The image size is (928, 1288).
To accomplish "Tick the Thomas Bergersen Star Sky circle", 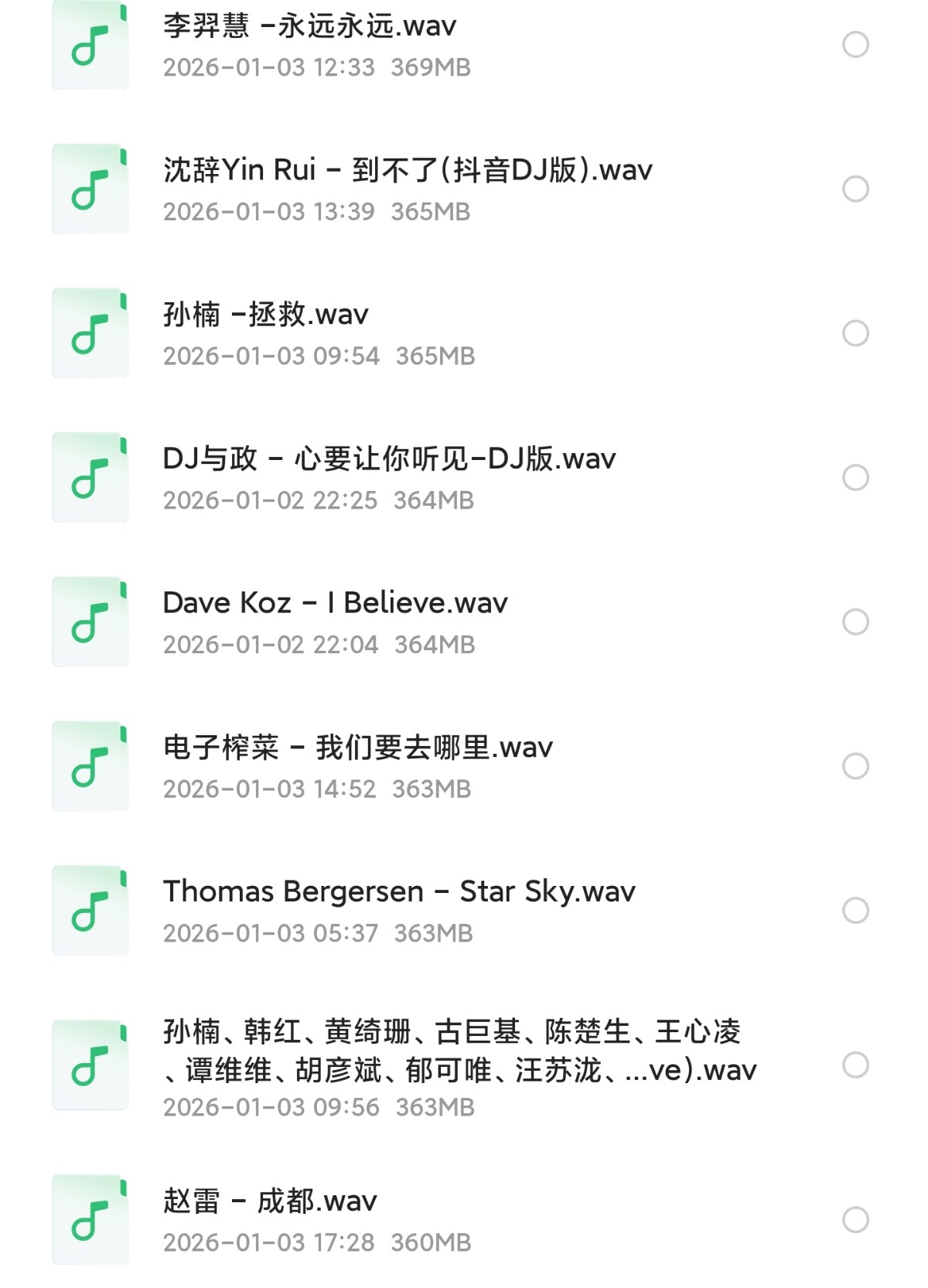I will [855, 911].
